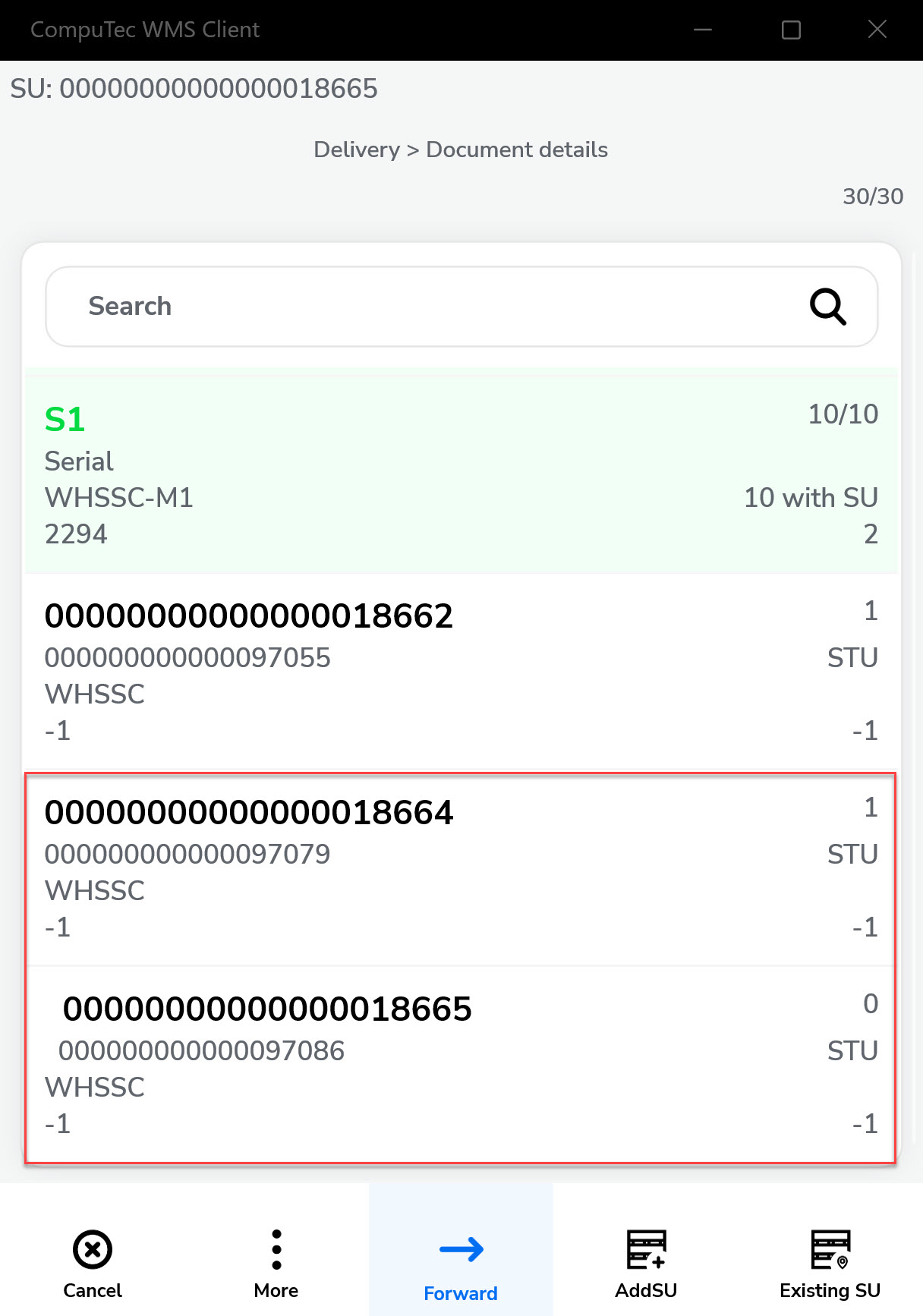Select SU row ending in 18664
The height and width of the screenshot is (1316, 923).
coord(461,869)
